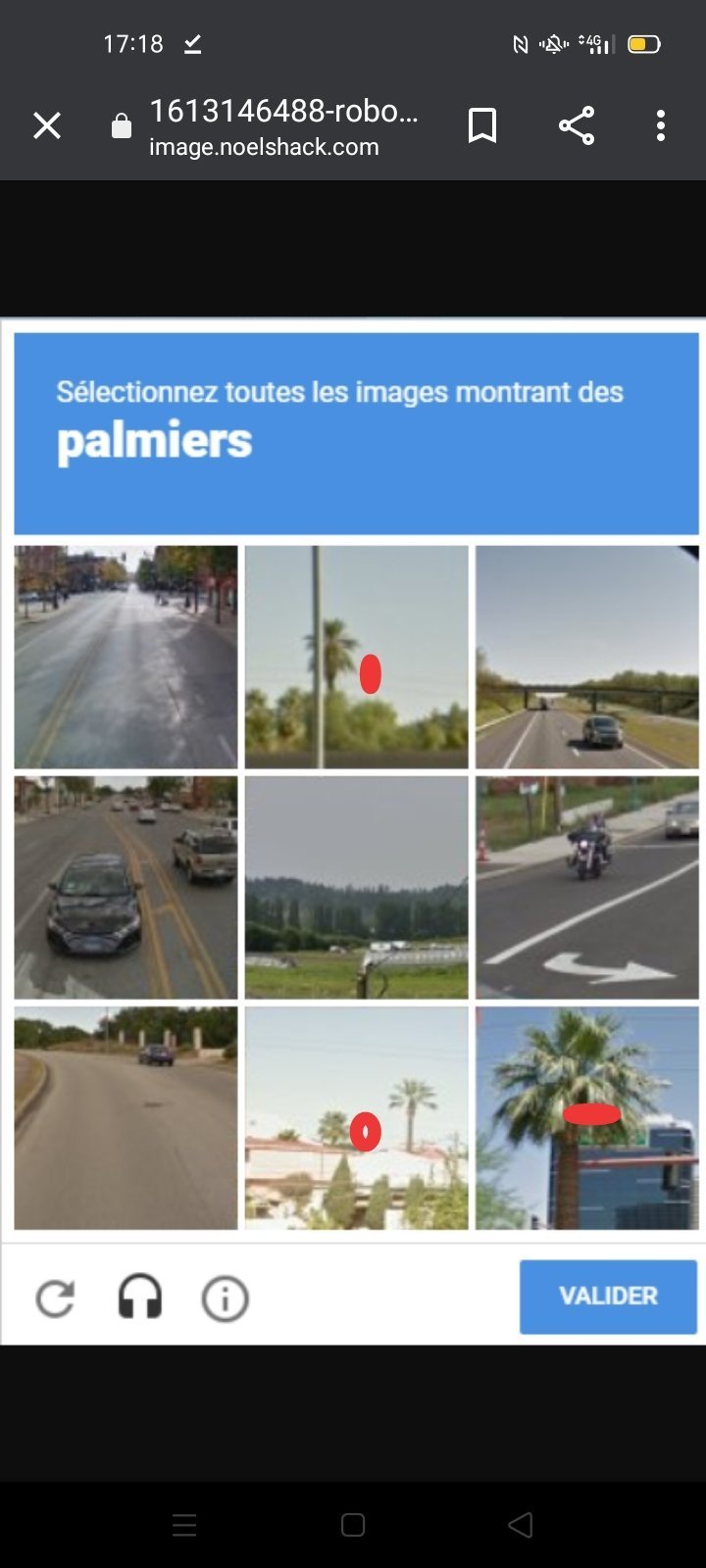View site security info via the lock icon
Image resolution: width=706 pixels, height=1568 pixels.
tap(122, 126)
